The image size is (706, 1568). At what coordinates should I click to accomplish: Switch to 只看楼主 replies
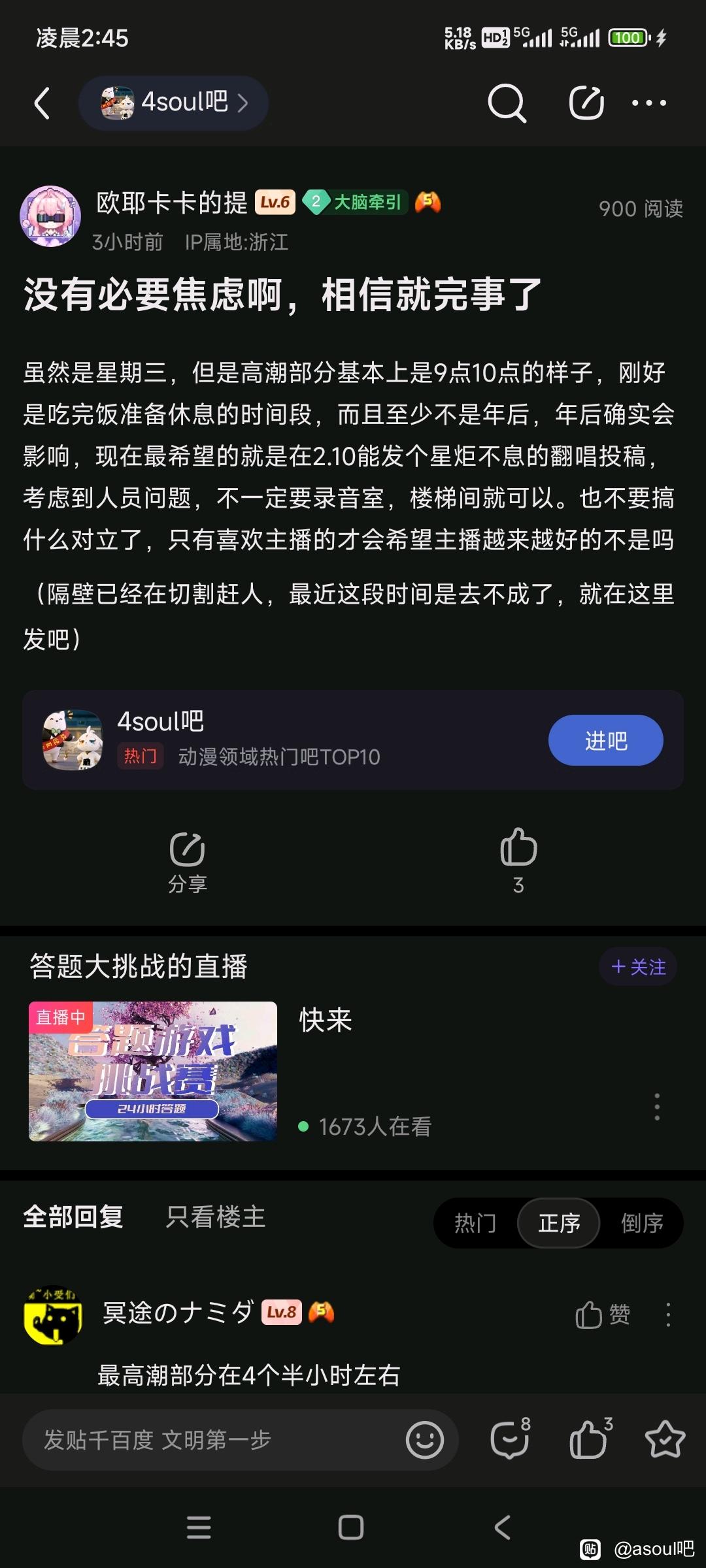pos(216,1217)
